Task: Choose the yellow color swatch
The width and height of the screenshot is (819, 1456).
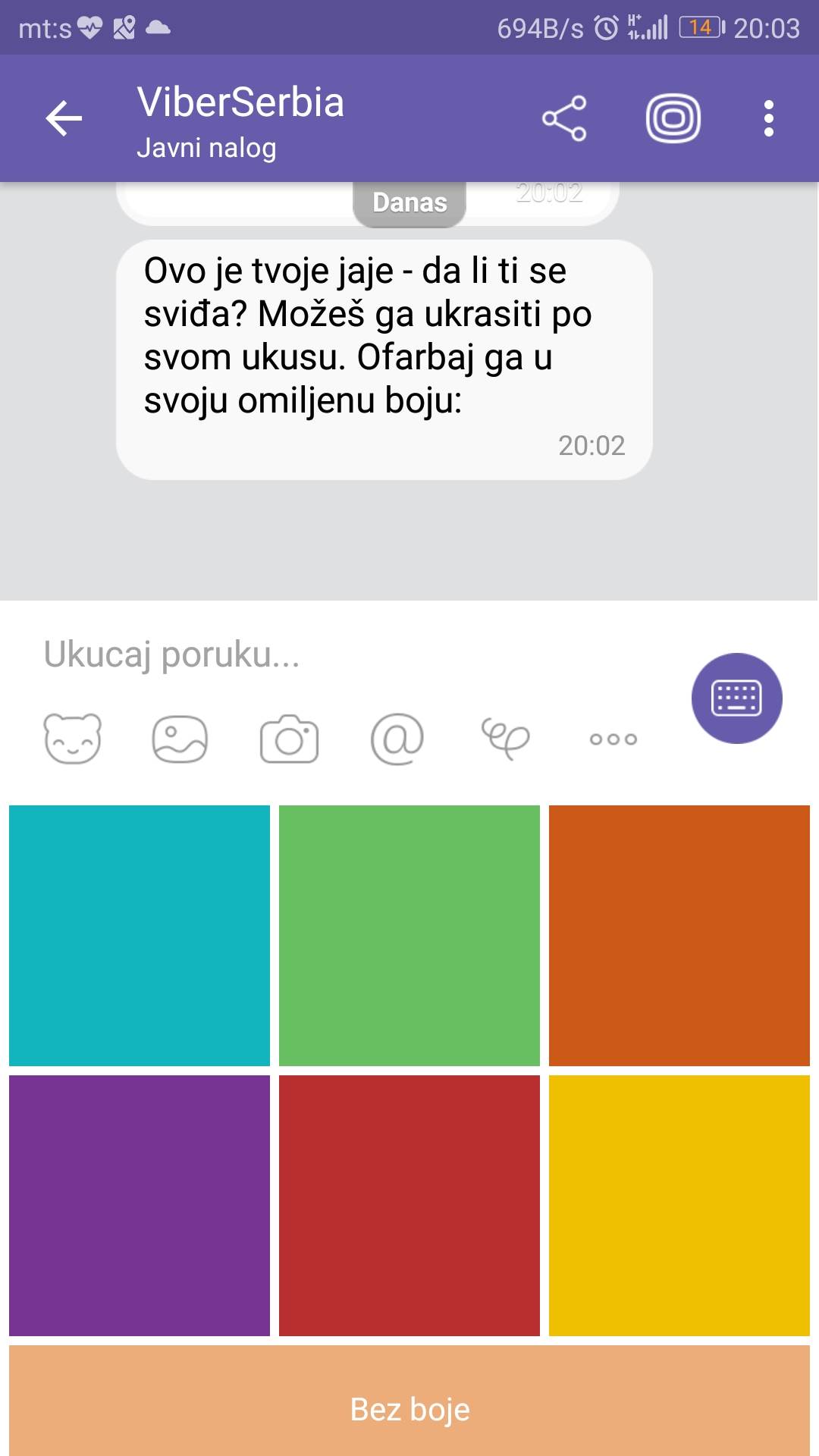Action: coord(679,1206)
